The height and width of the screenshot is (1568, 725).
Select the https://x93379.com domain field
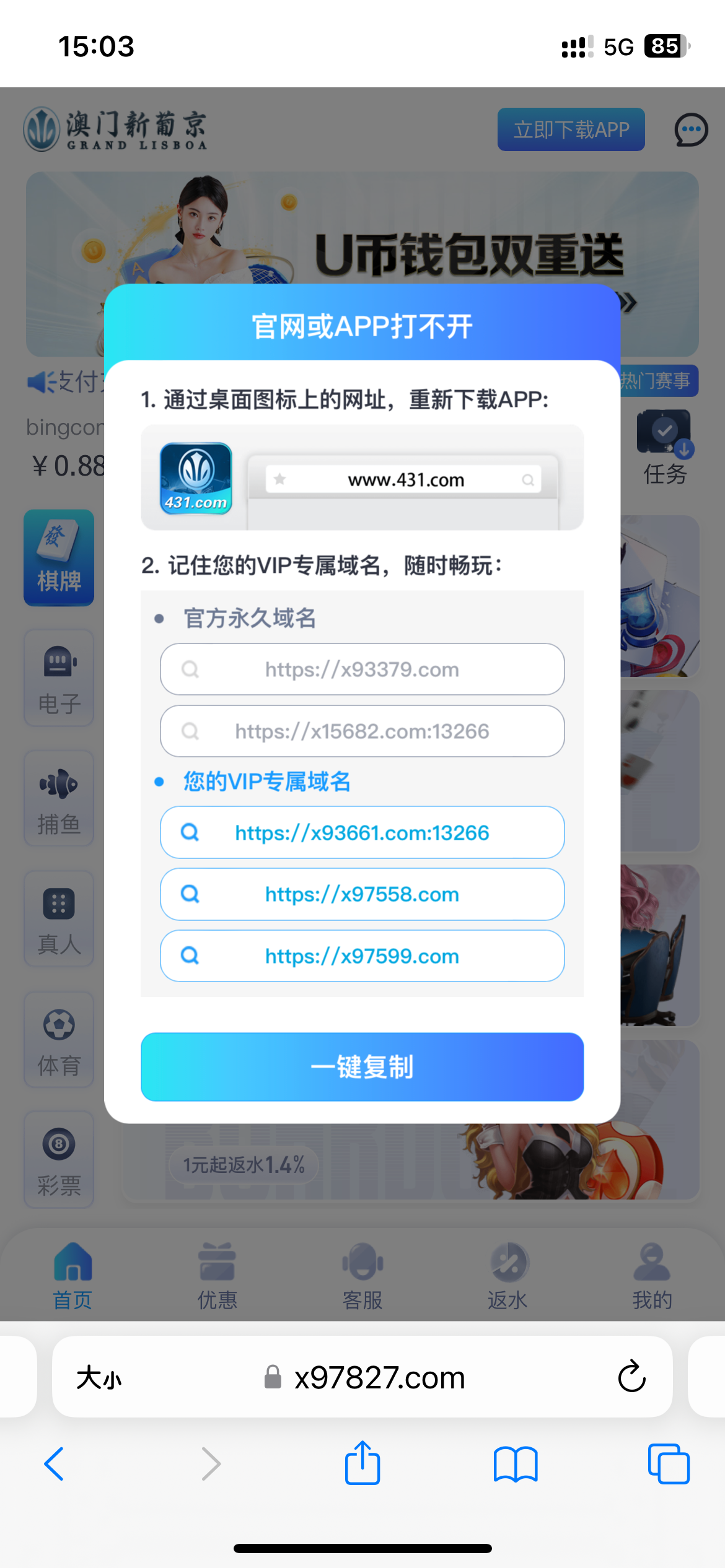coord(362,669)
